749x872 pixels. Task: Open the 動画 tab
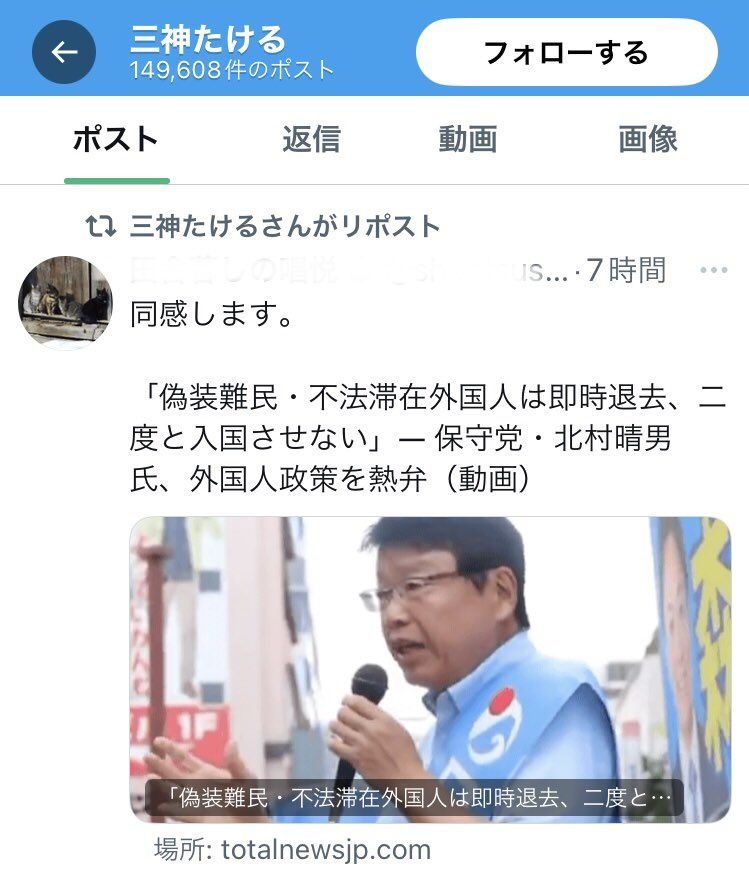pos(467,139)
